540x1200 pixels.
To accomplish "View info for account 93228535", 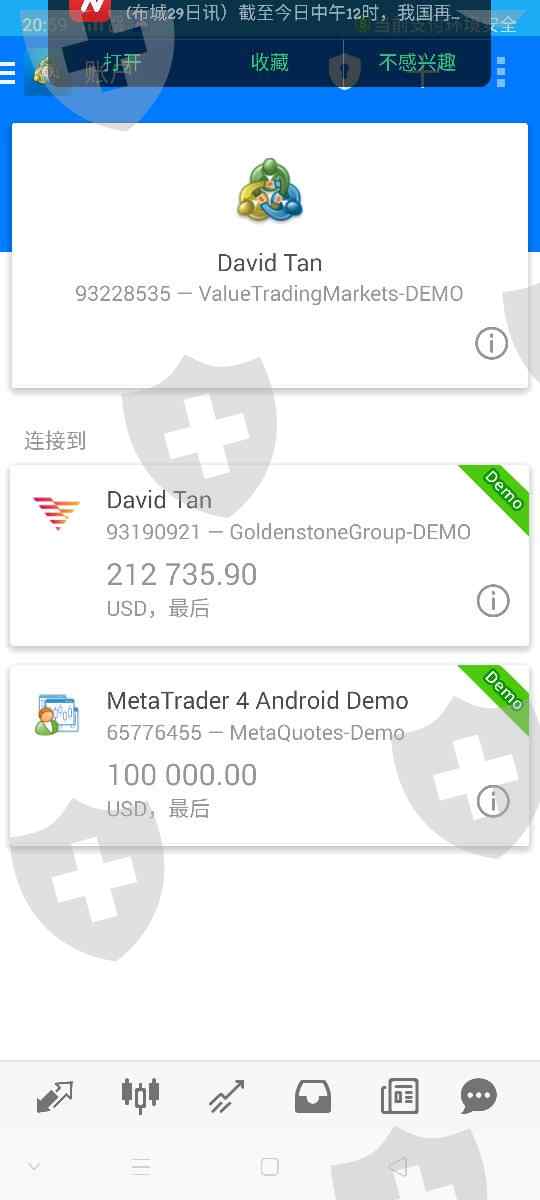I will coord(491,343).
